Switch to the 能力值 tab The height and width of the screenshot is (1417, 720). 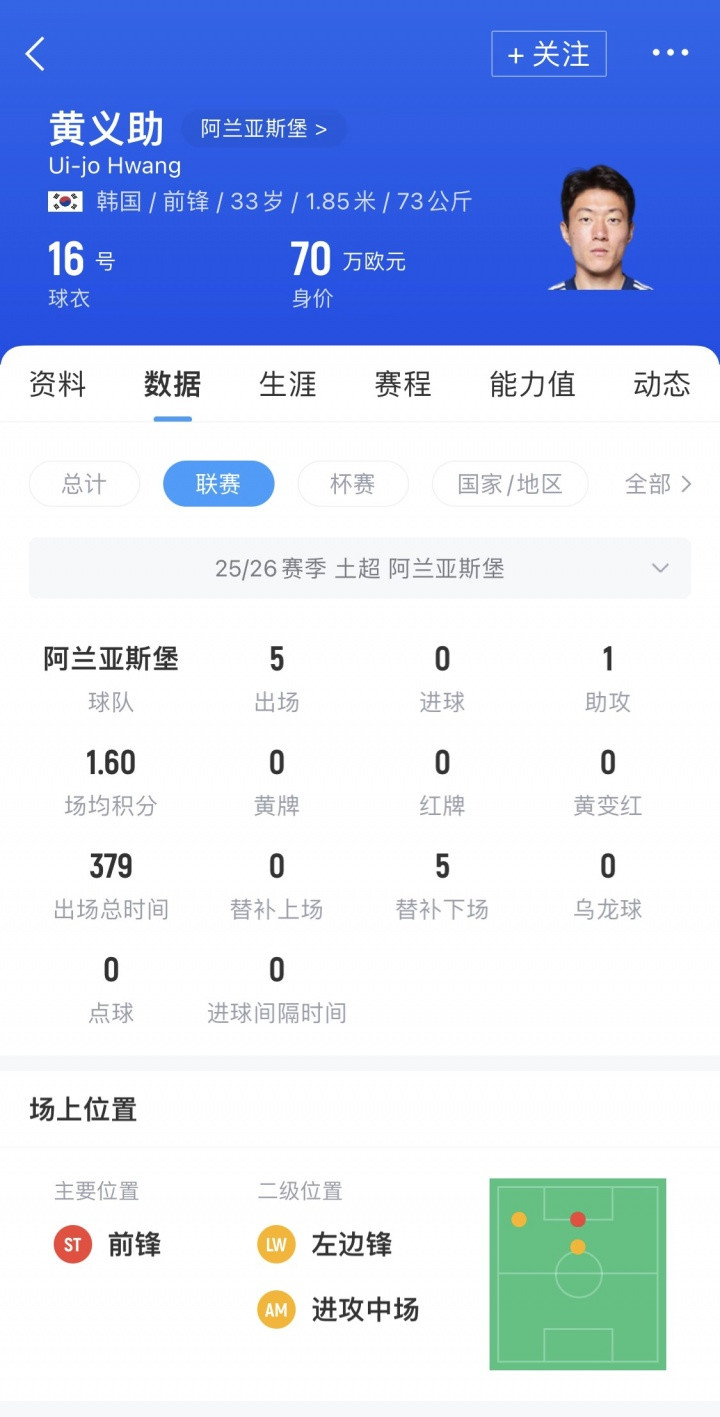pos(532,384)
